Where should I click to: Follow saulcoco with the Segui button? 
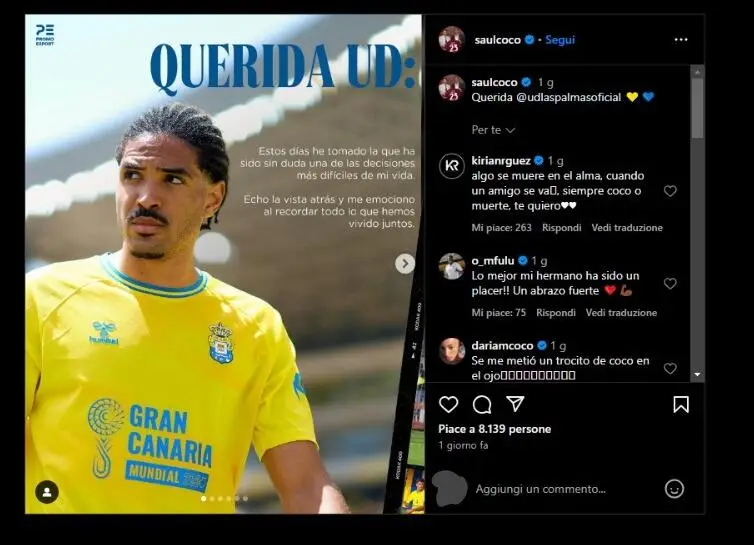560,40
